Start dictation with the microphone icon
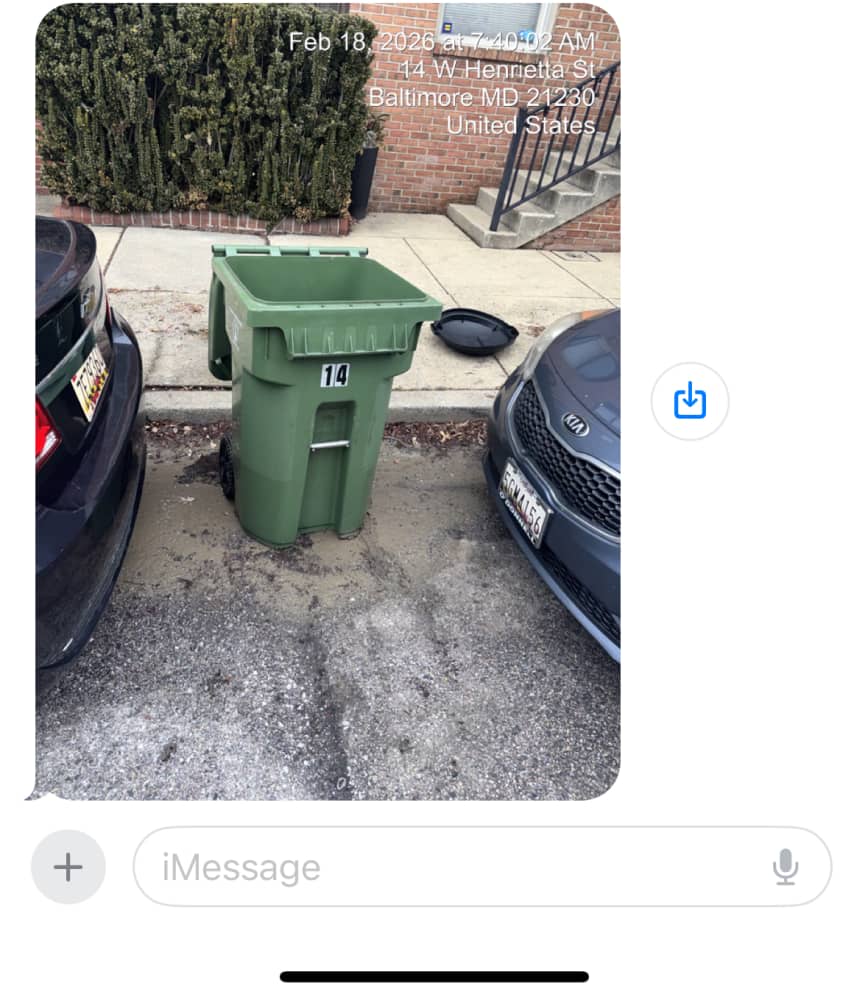Viewport: 868px width, 1000px height. coord(785,867)
